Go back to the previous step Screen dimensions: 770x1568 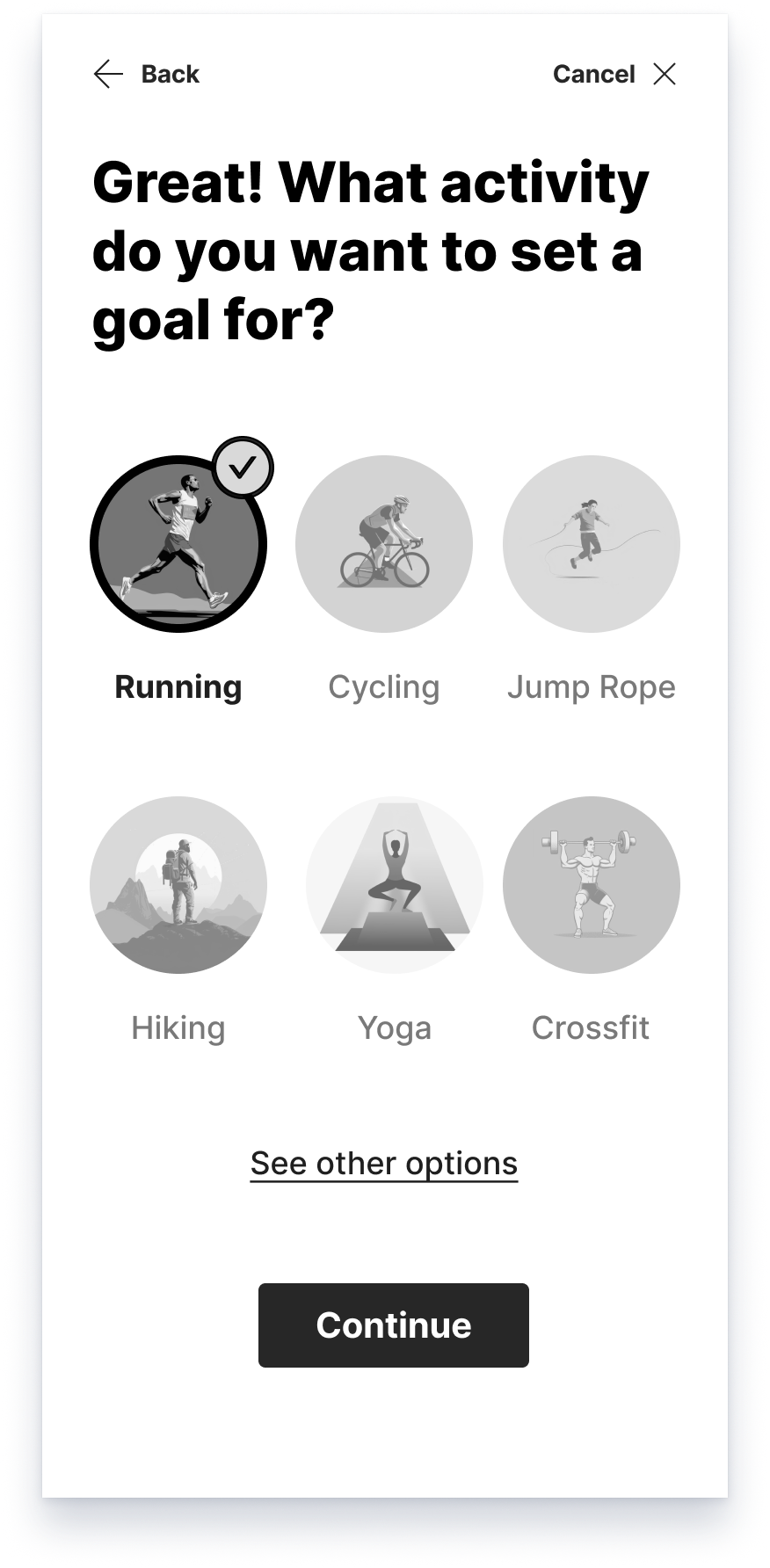(x=147, y=75)
